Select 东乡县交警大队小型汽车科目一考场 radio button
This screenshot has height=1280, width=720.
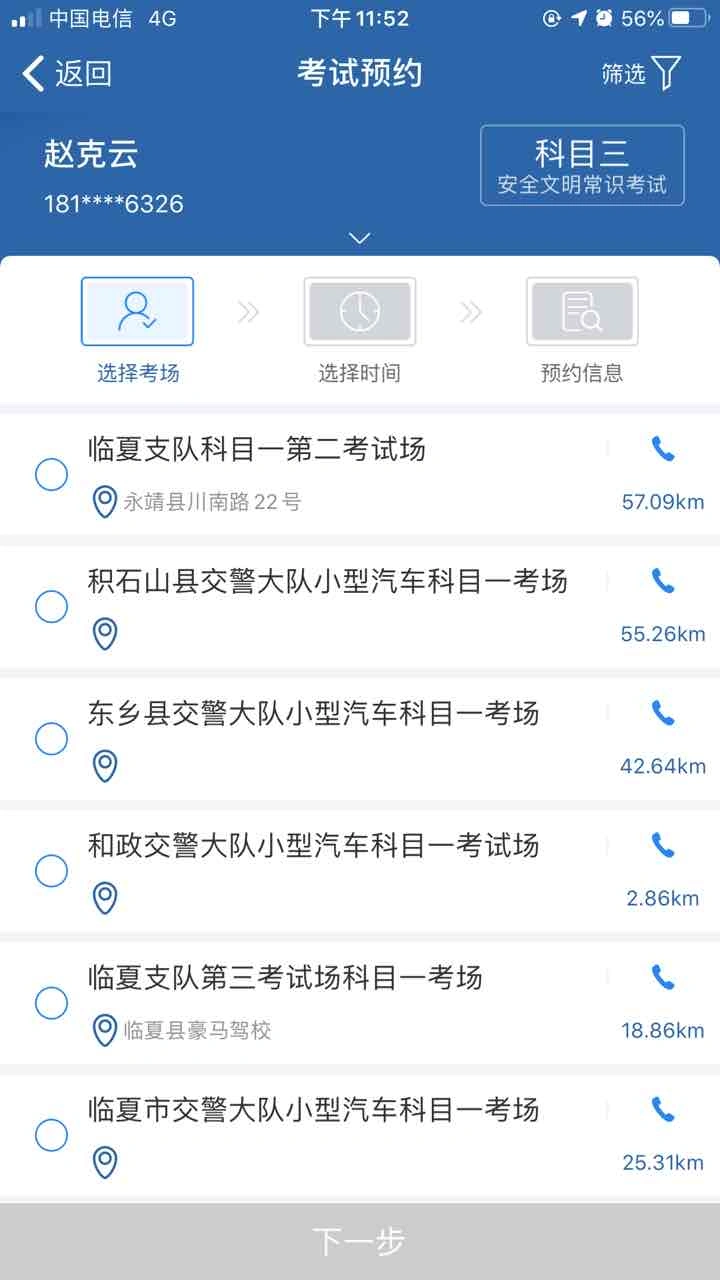52,739
